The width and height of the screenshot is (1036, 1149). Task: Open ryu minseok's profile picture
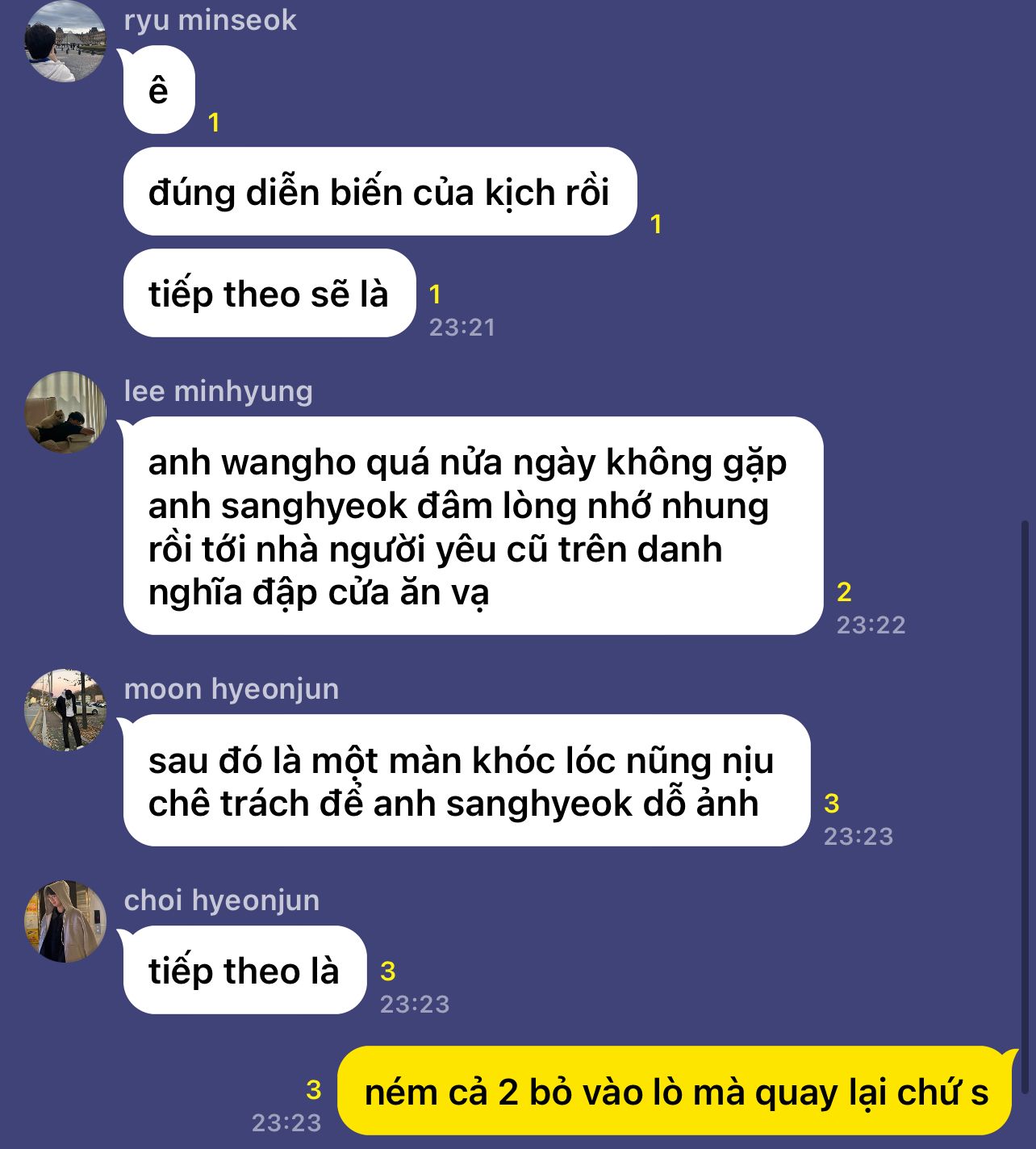[65, 42]
